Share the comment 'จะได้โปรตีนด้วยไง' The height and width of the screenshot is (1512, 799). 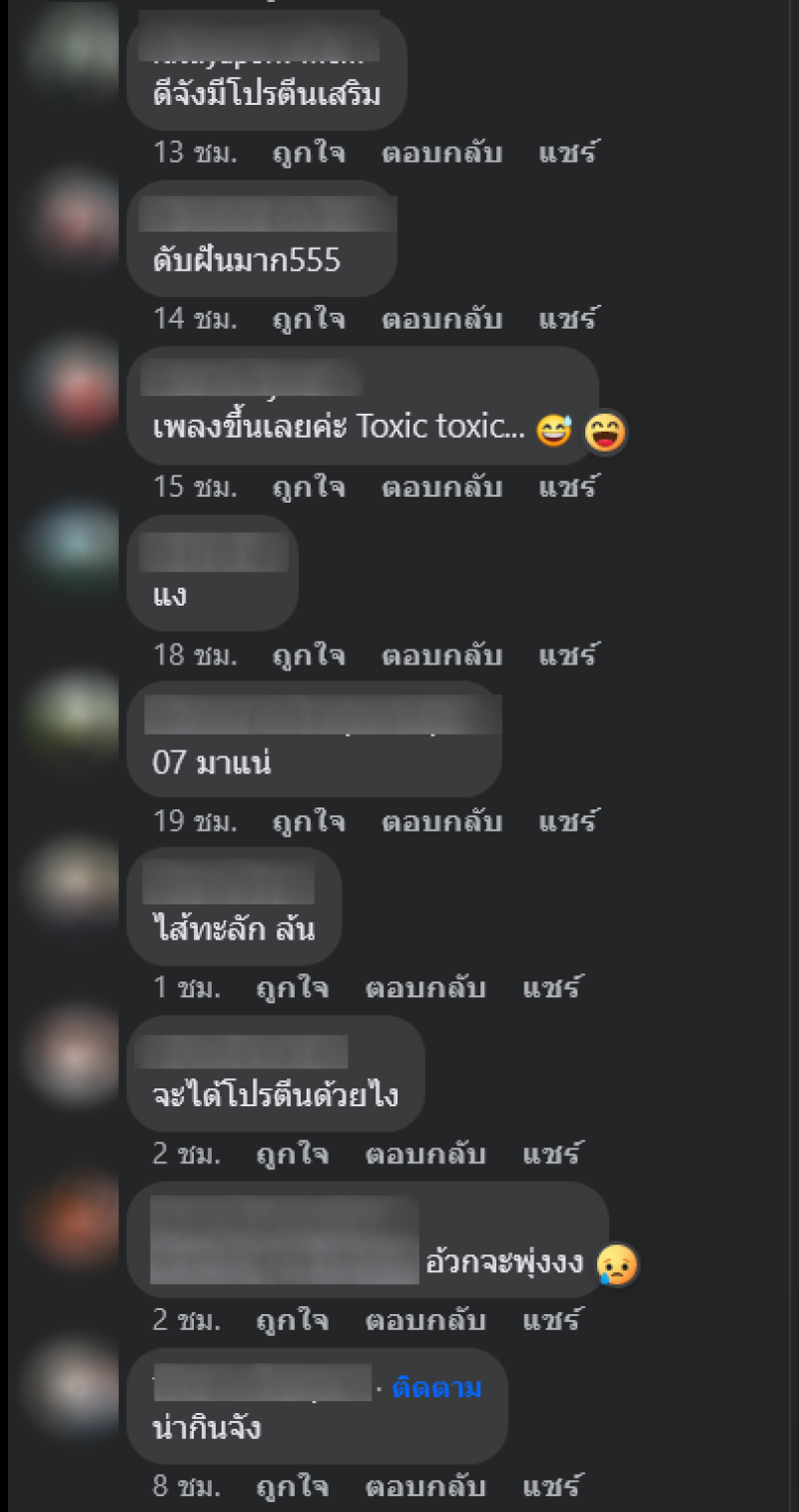click(551, 1154)
